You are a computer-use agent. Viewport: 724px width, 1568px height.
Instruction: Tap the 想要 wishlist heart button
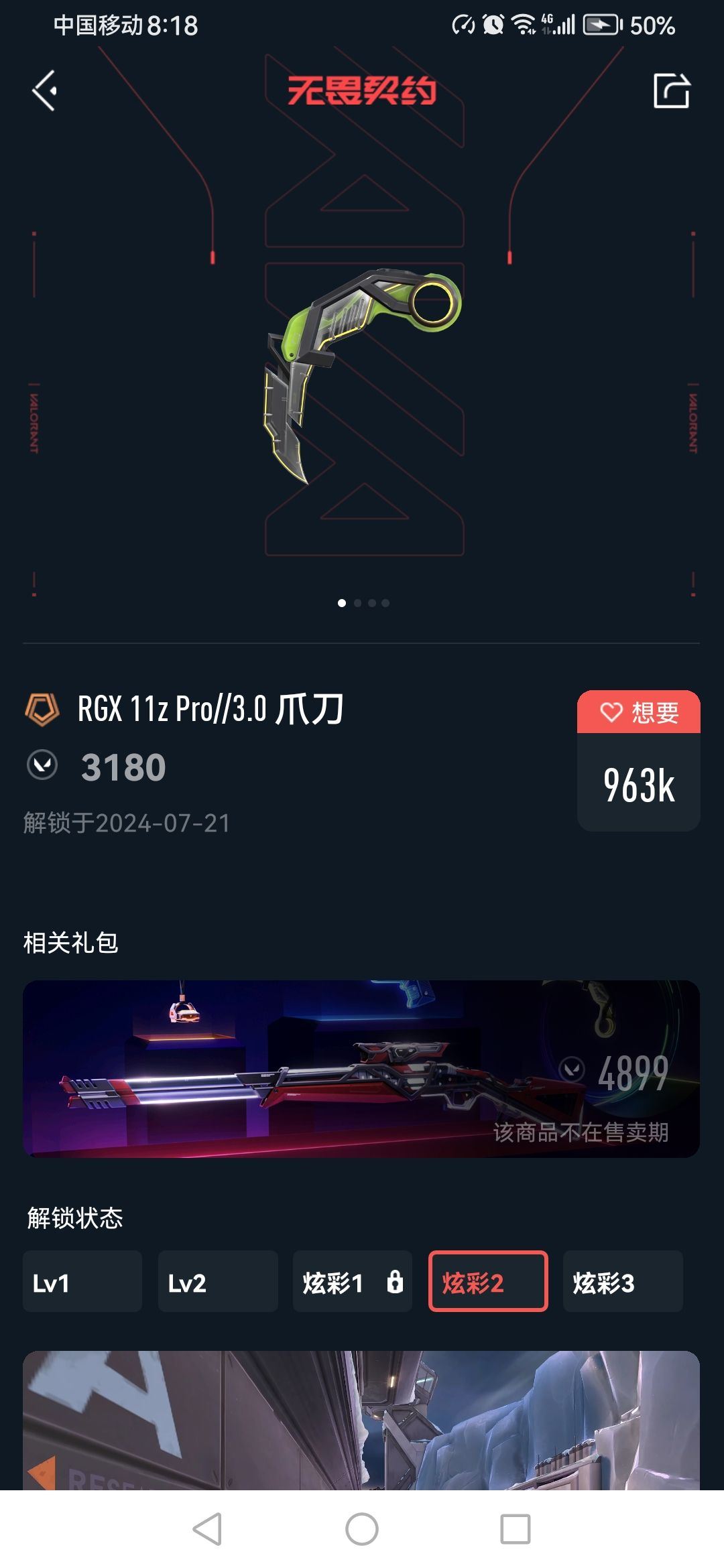(638, 712)
